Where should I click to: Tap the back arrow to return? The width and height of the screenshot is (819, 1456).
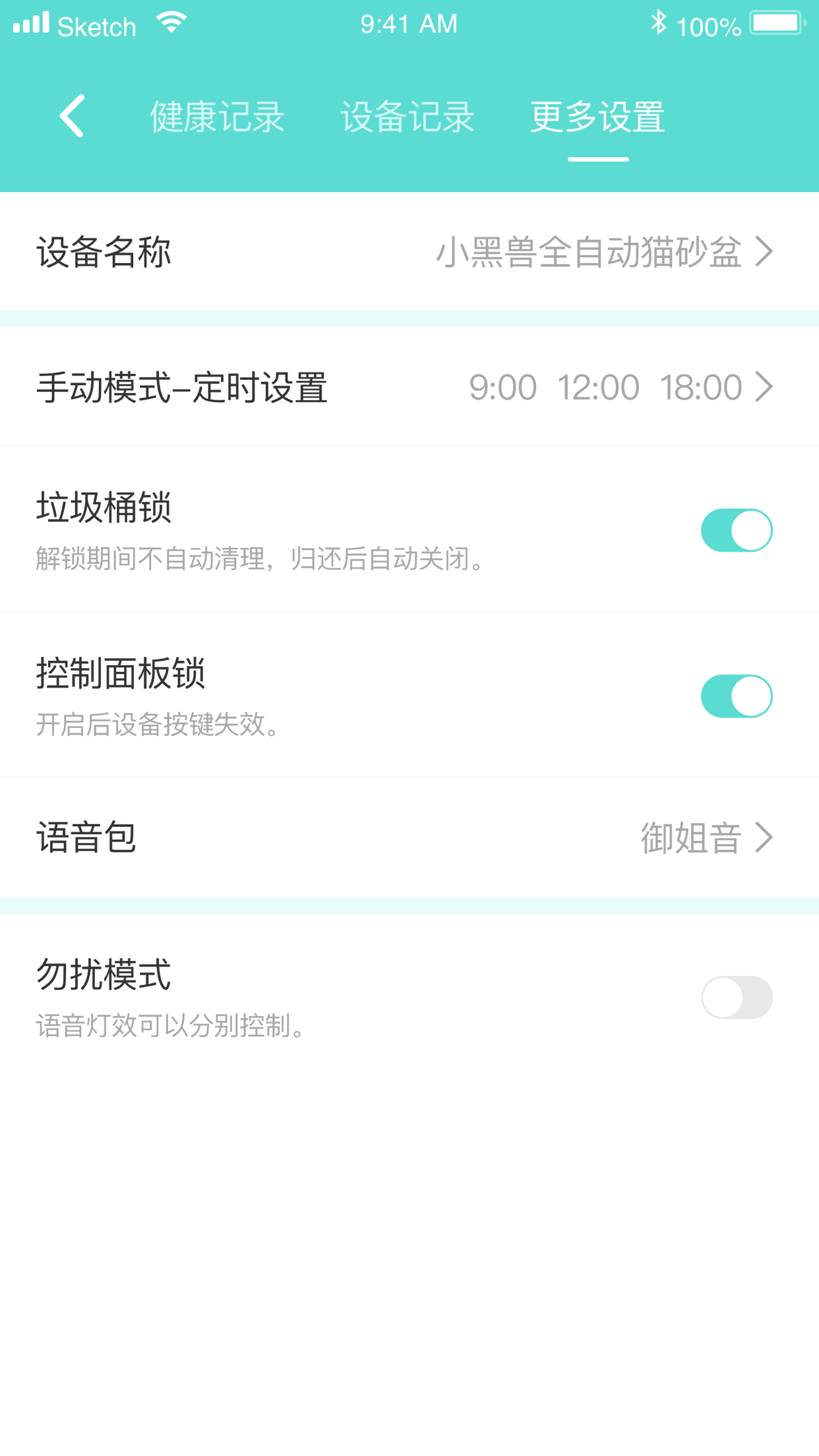click(73, 116)
